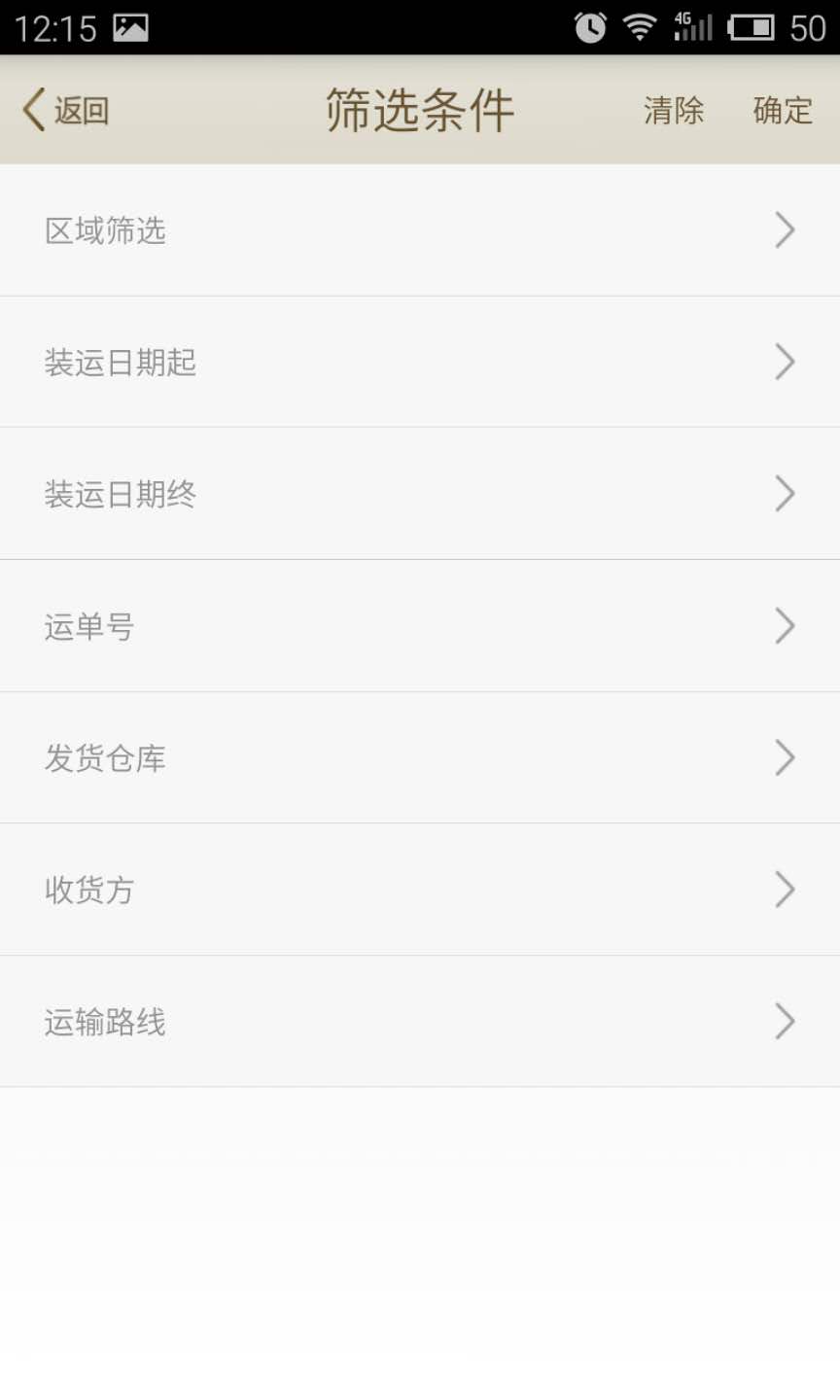Select the 收货方 consignee filter row

click(420, 890)
